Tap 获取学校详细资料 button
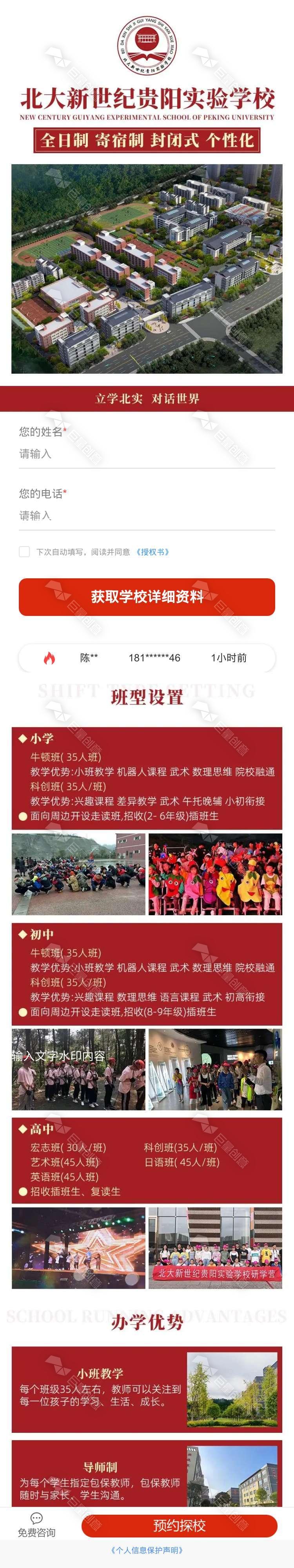 click(147, 596)
